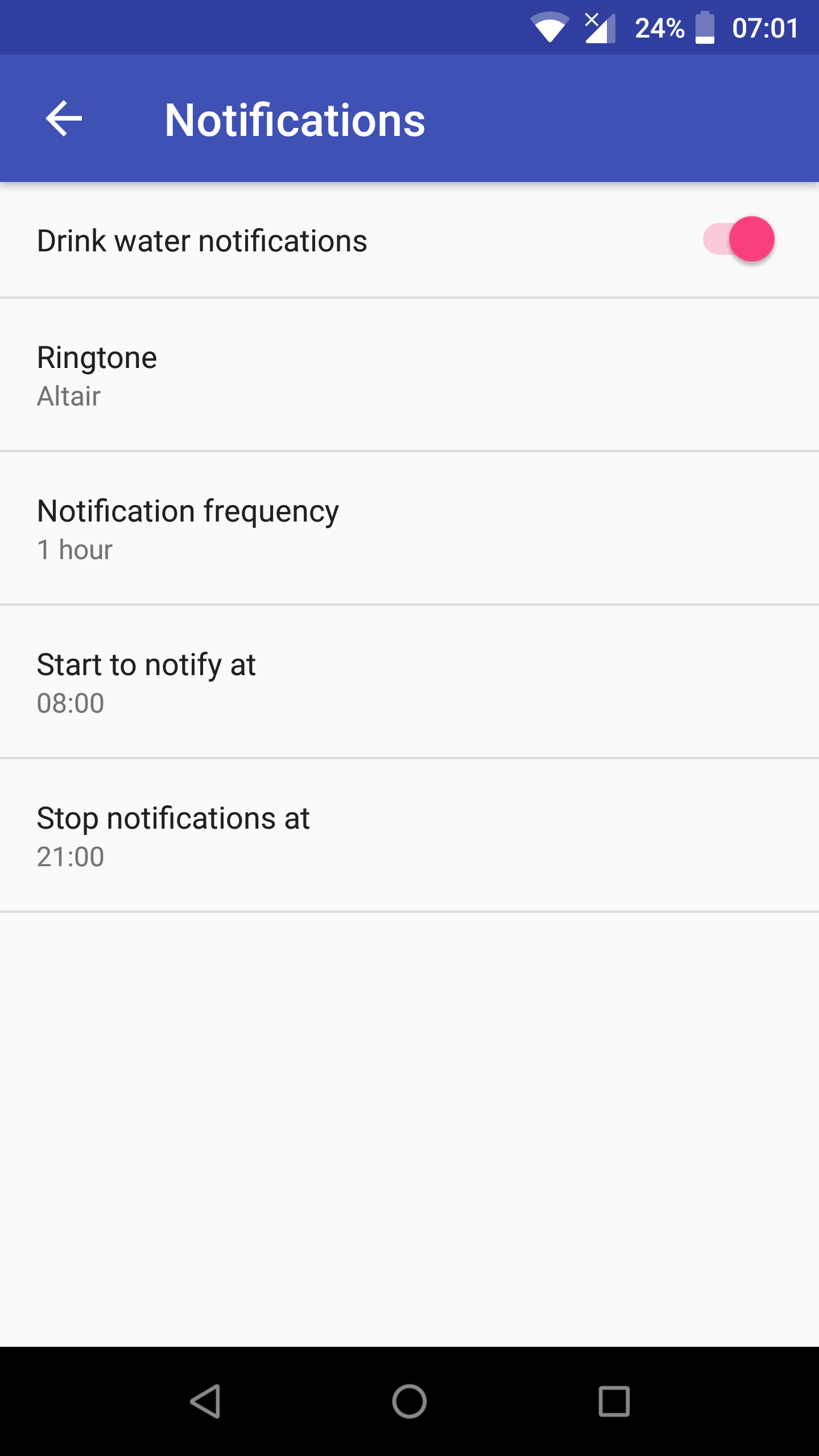This screenshot has width=819, height=1456.
Task: Open the recent apps overview
Action: 614,1401
